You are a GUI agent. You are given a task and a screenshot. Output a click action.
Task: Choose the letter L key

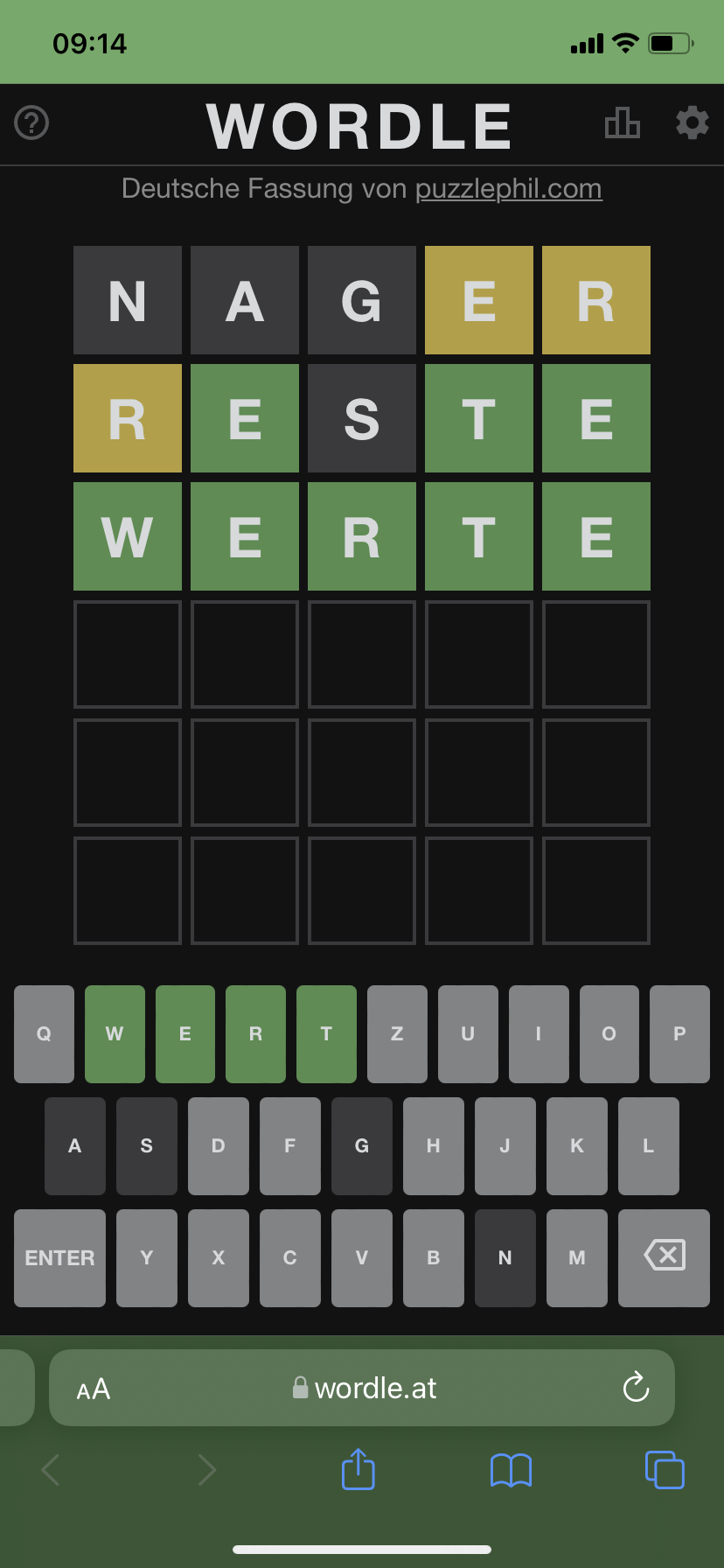pyautogui.click(x=649, y=1146)
